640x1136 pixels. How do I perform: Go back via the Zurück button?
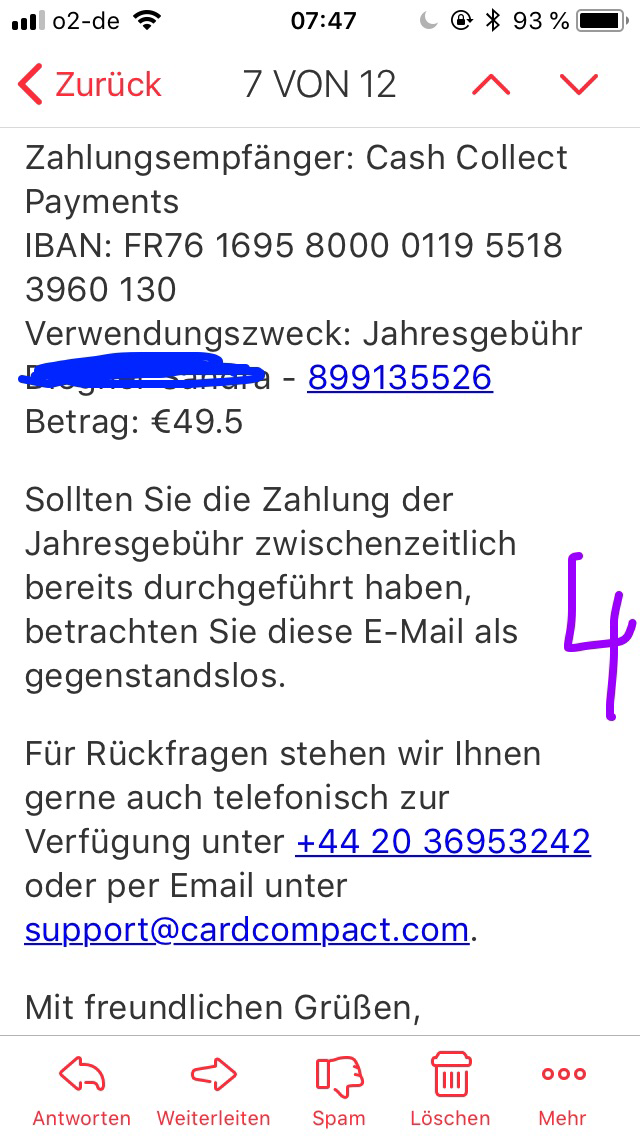90,85
